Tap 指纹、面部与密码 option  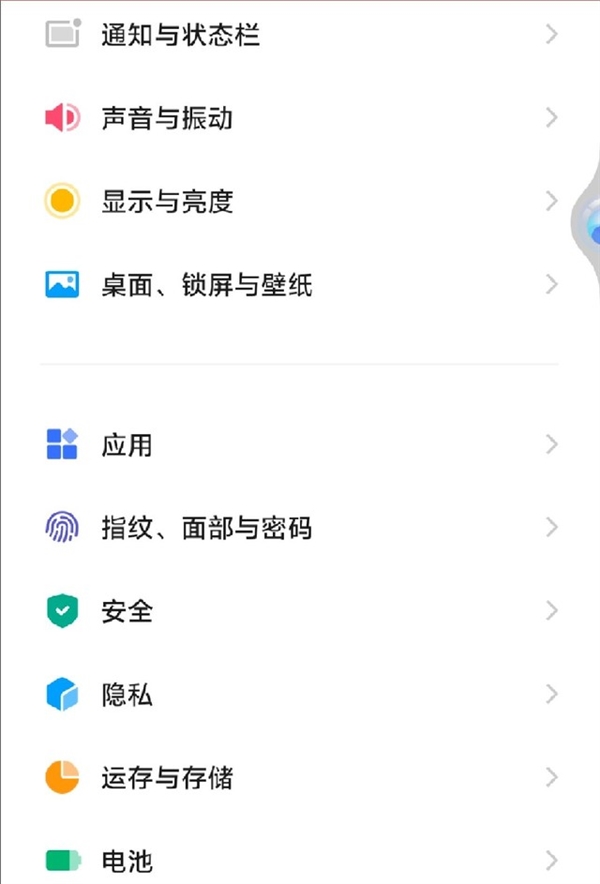point(206,527)
